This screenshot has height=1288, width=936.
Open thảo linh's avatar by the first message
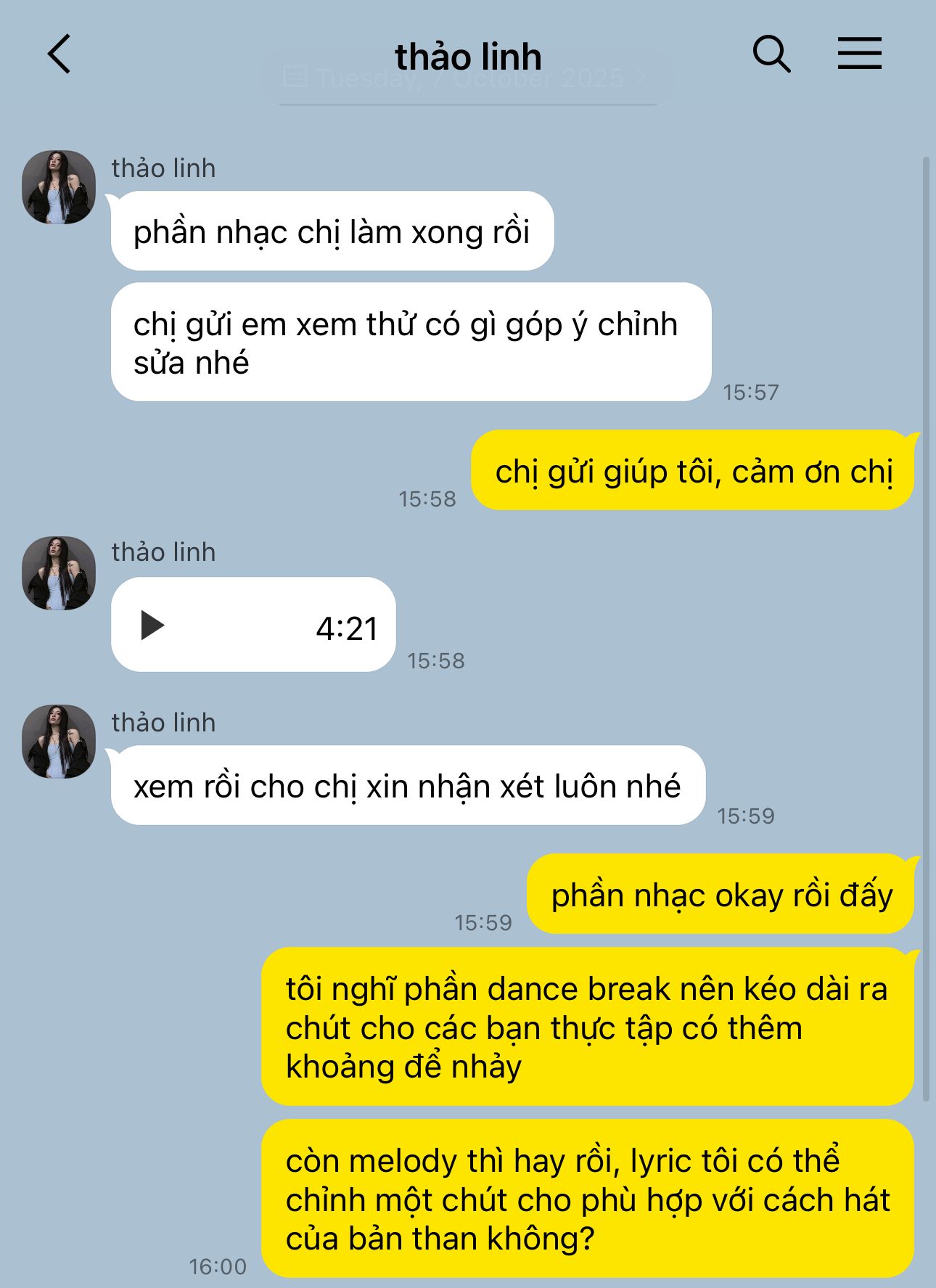click(x=59, y=187)
